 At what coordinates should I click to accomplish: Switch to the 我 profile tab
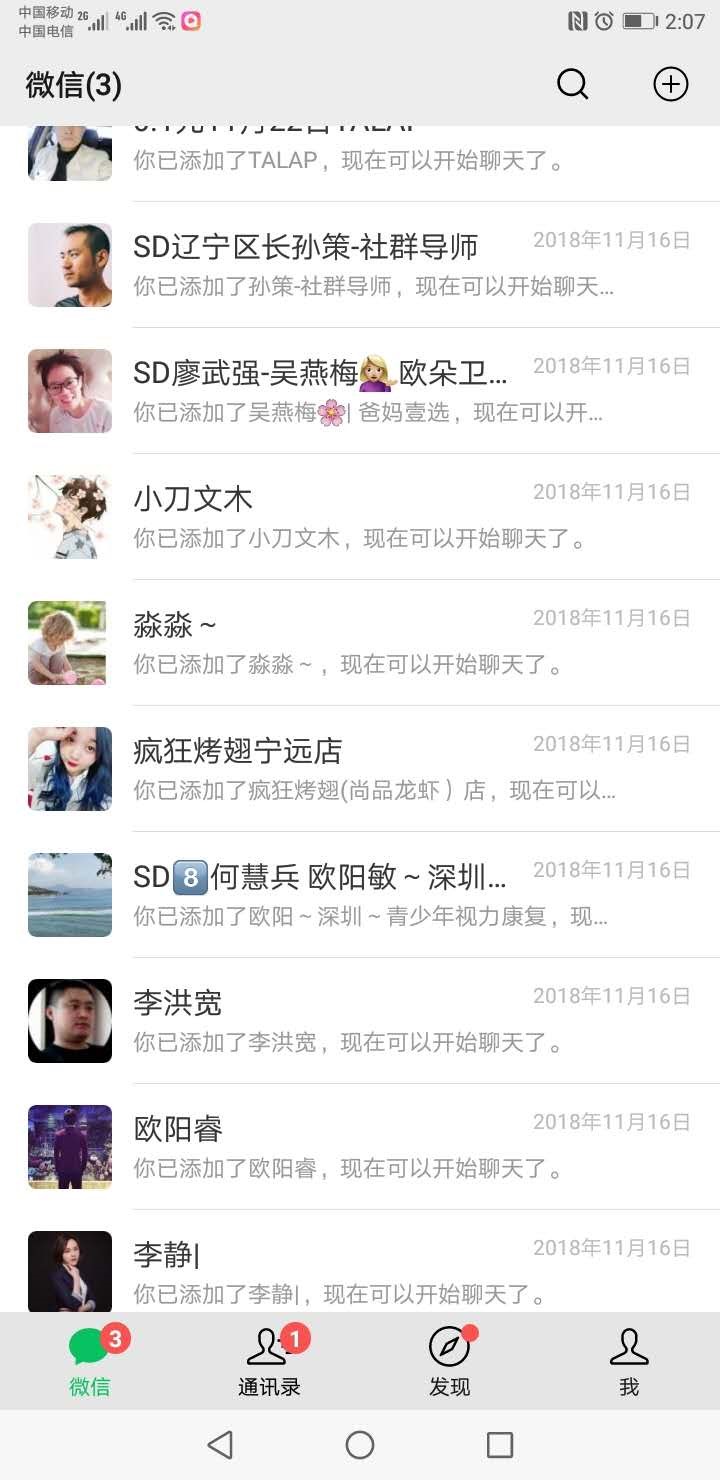[629, 1362]
